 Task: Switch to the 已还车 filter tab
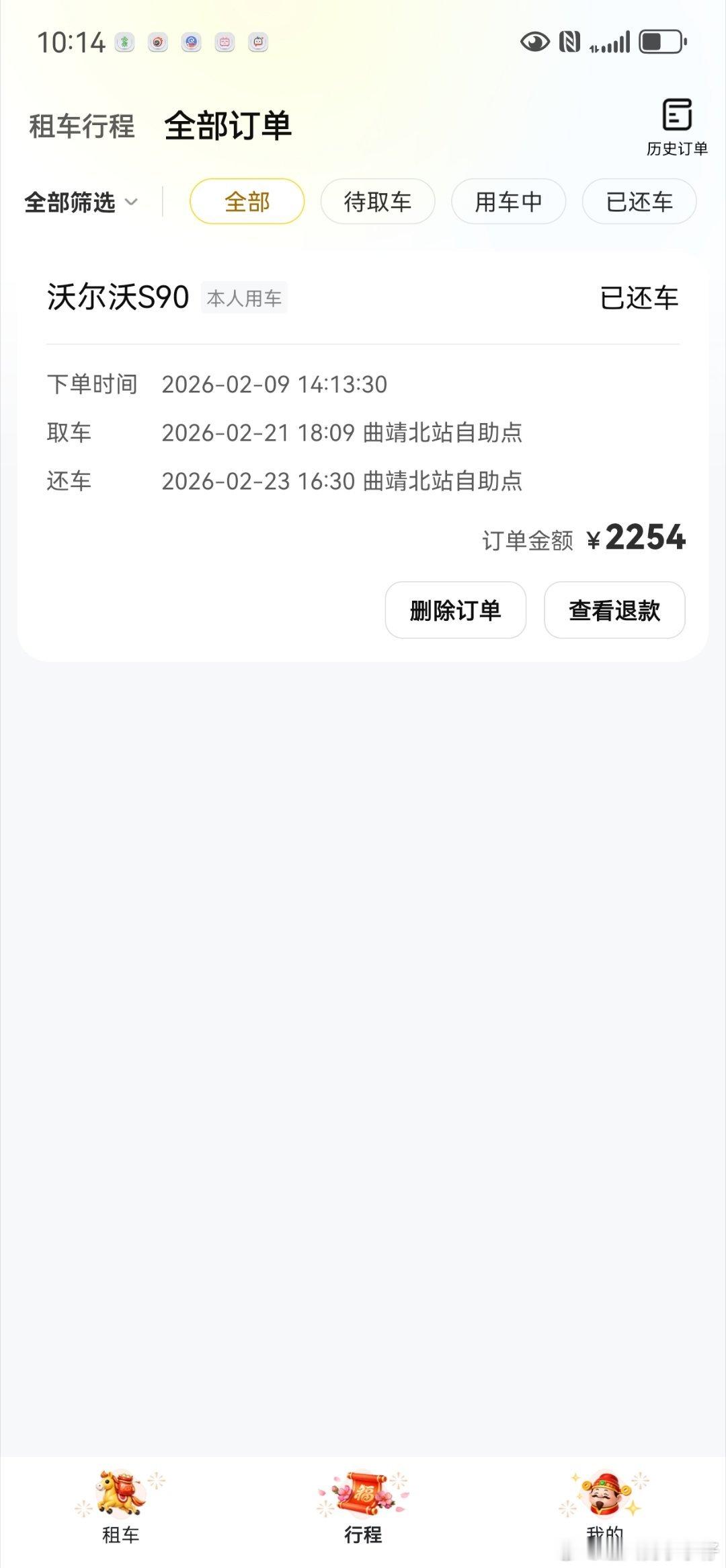pyautogui.click(x=637, y=201)
